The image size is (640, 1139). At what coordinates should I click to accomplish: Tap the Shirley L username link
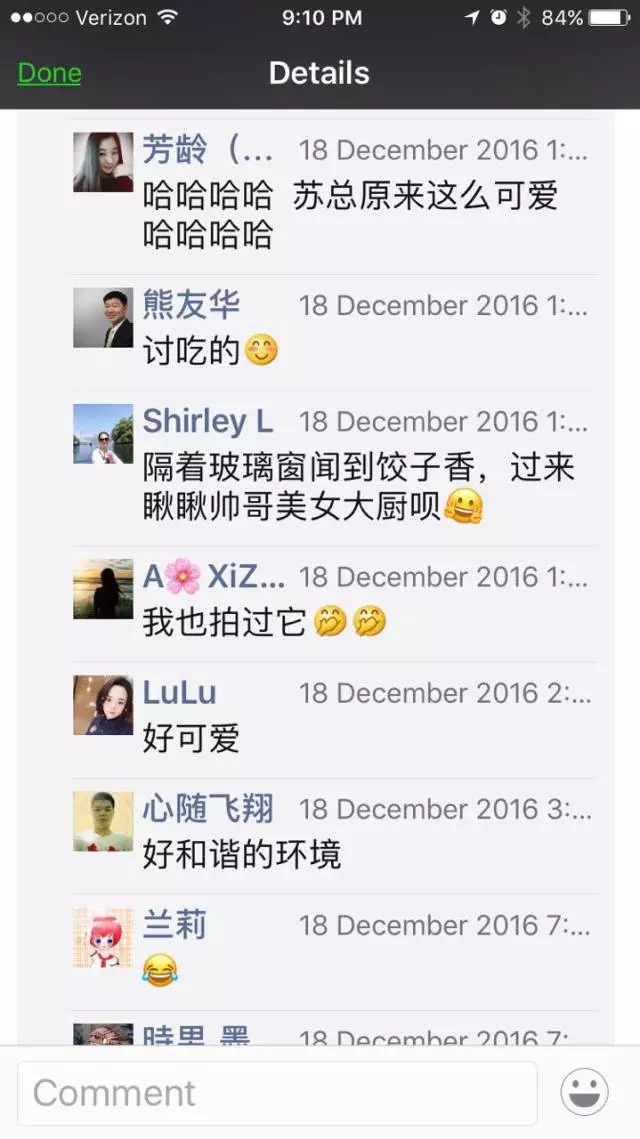point(207,421)
